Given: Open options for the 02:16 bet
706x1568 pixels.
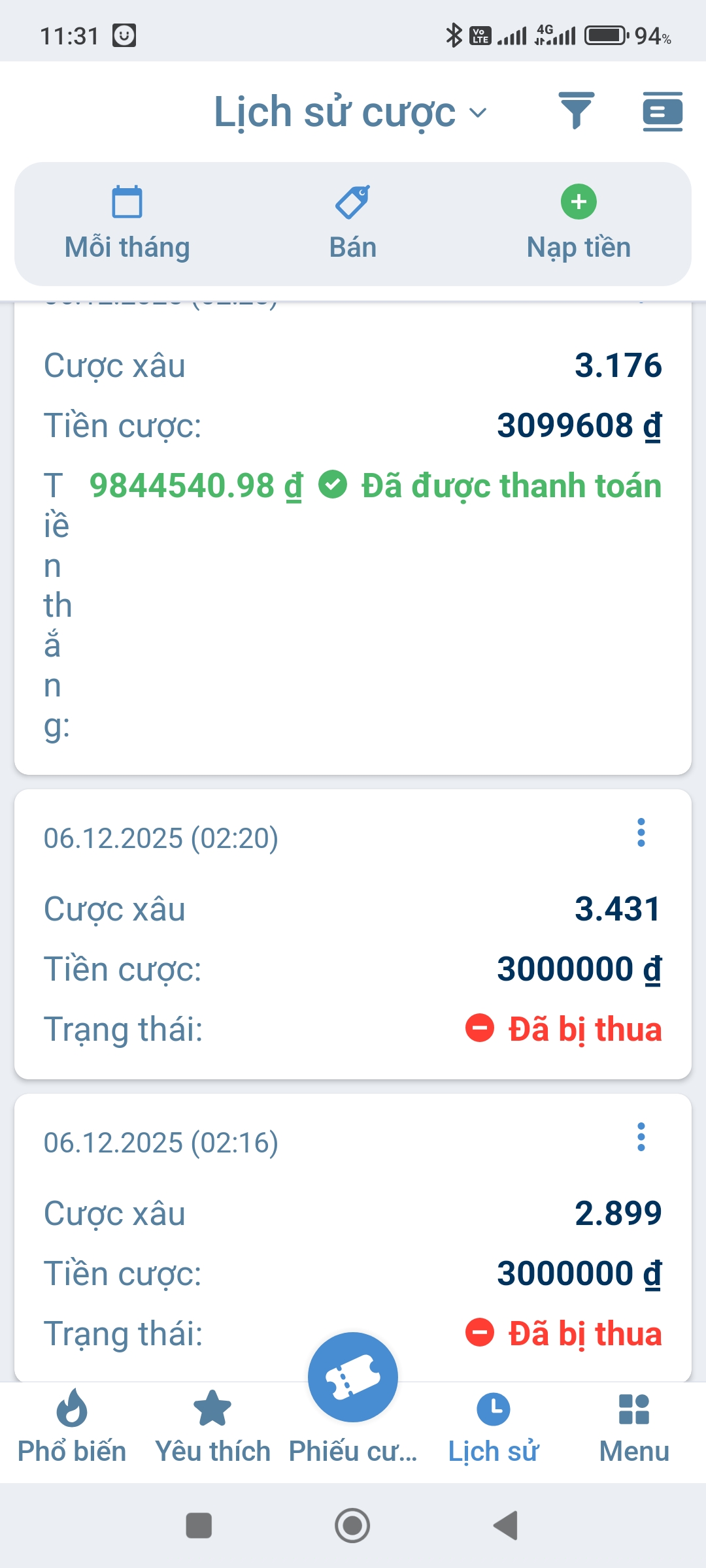Looking at the screenshot, I should [x=641, y=1137].
